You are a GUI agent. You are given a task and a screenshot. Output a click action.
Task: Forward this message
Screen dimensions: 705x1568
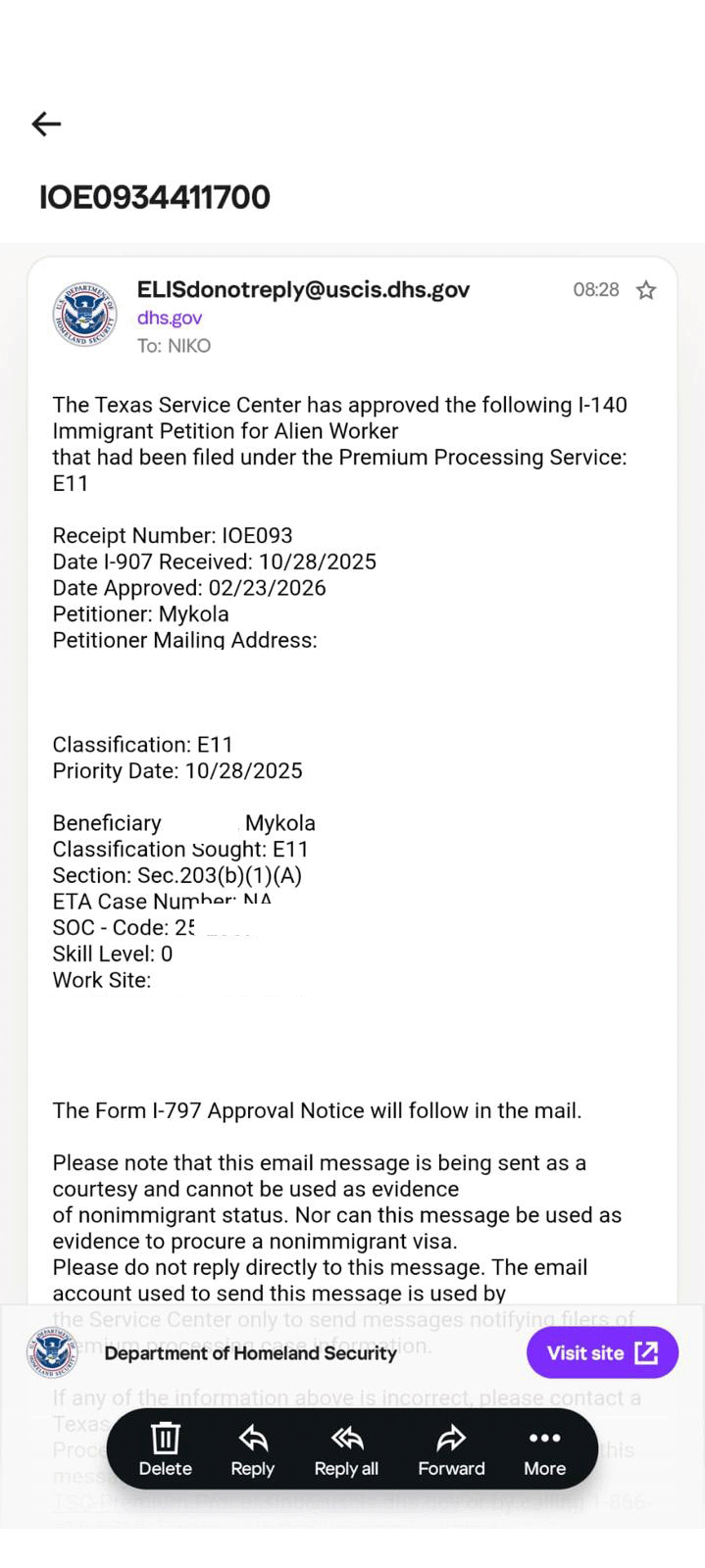(451, 1449)
